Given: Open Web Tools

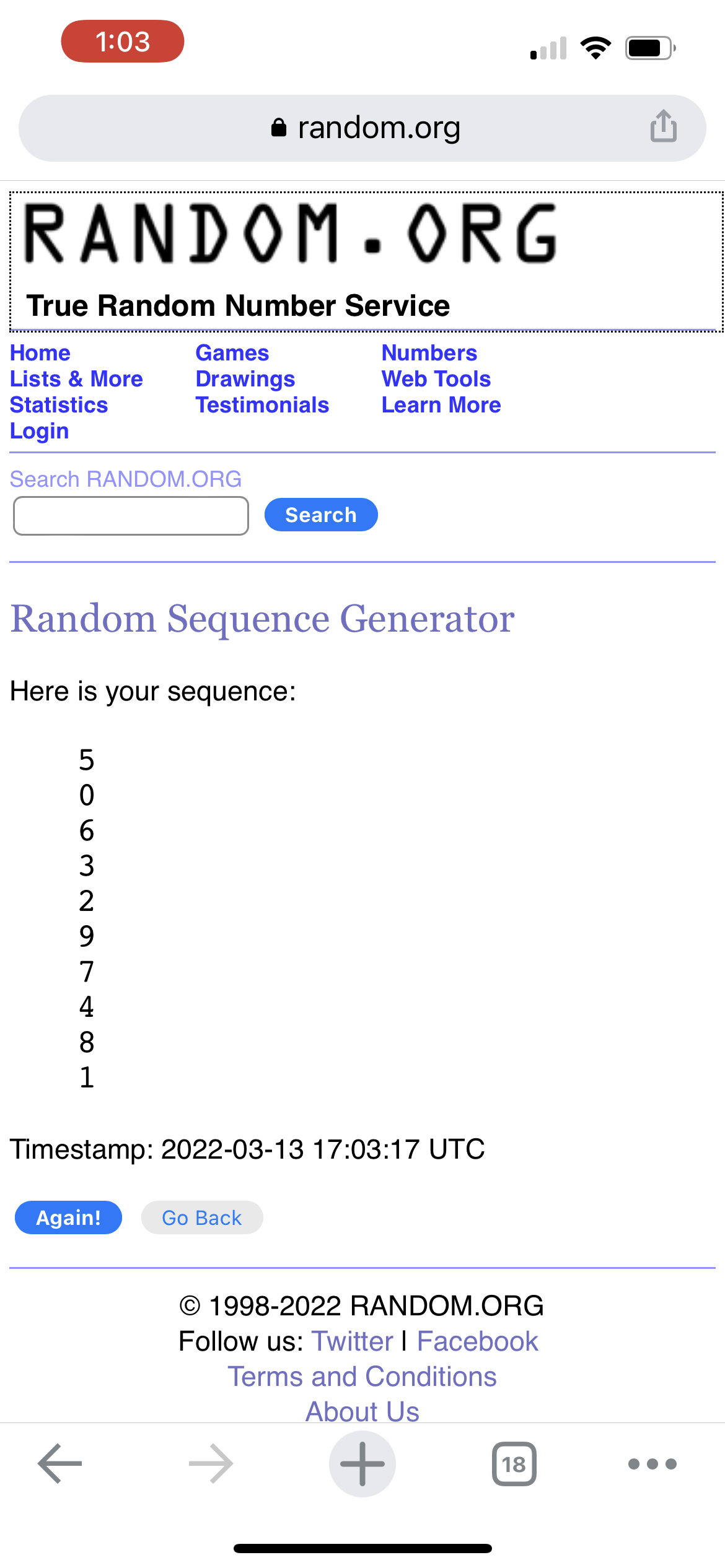Looking at the screenshot, I should pos(436,379).
